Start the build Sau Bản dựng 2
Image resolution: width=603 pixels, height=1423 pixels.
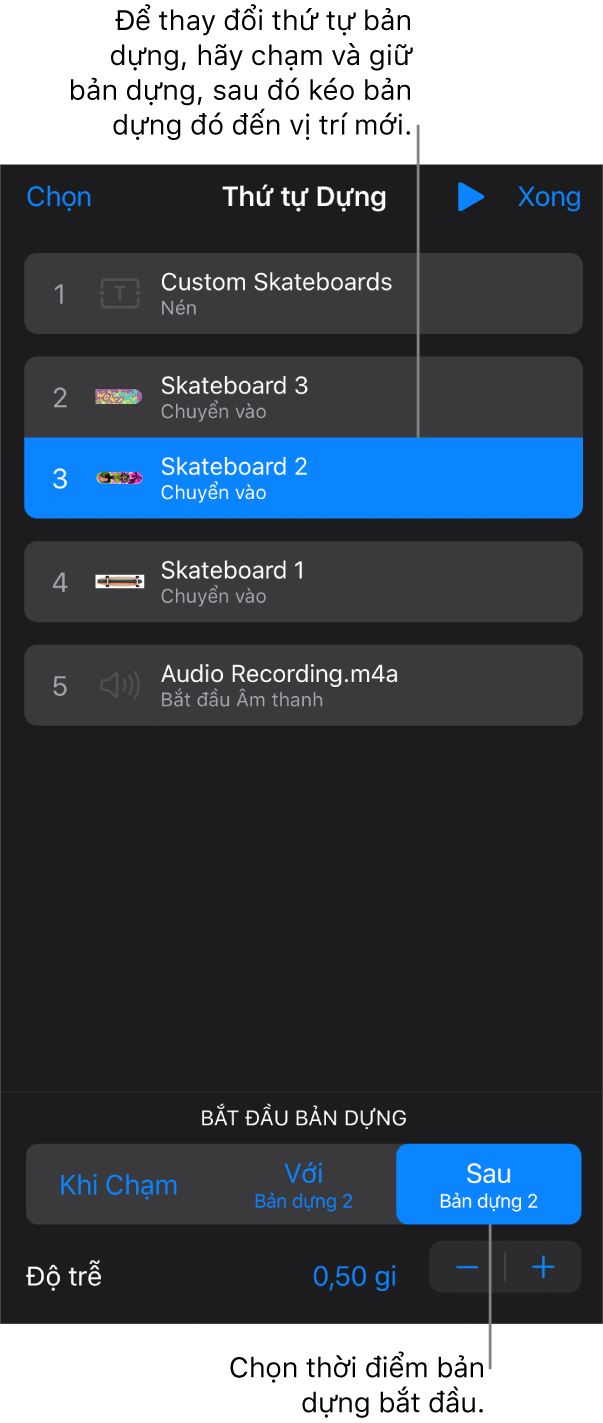488,1185
